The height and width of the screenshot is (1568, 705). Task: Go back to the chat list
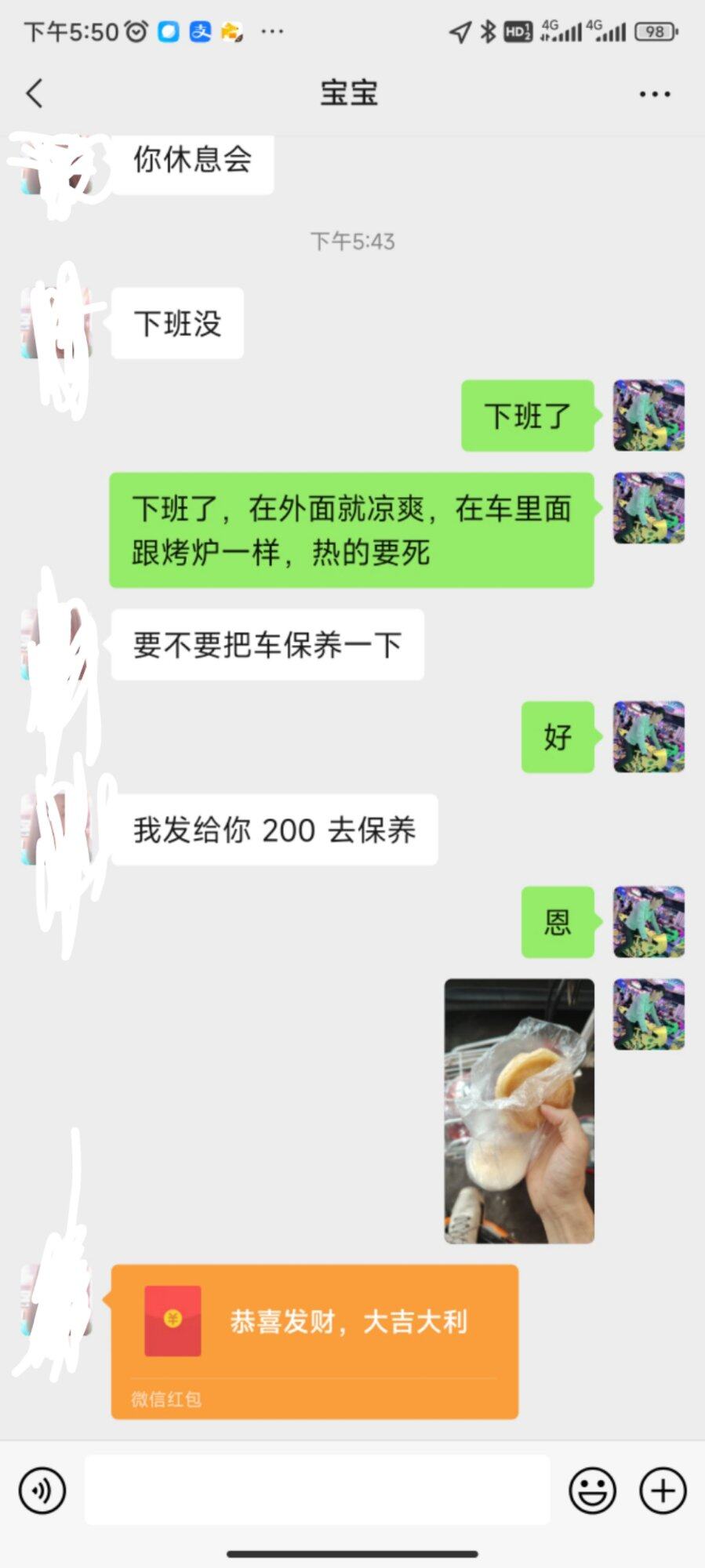coord(35,93)
